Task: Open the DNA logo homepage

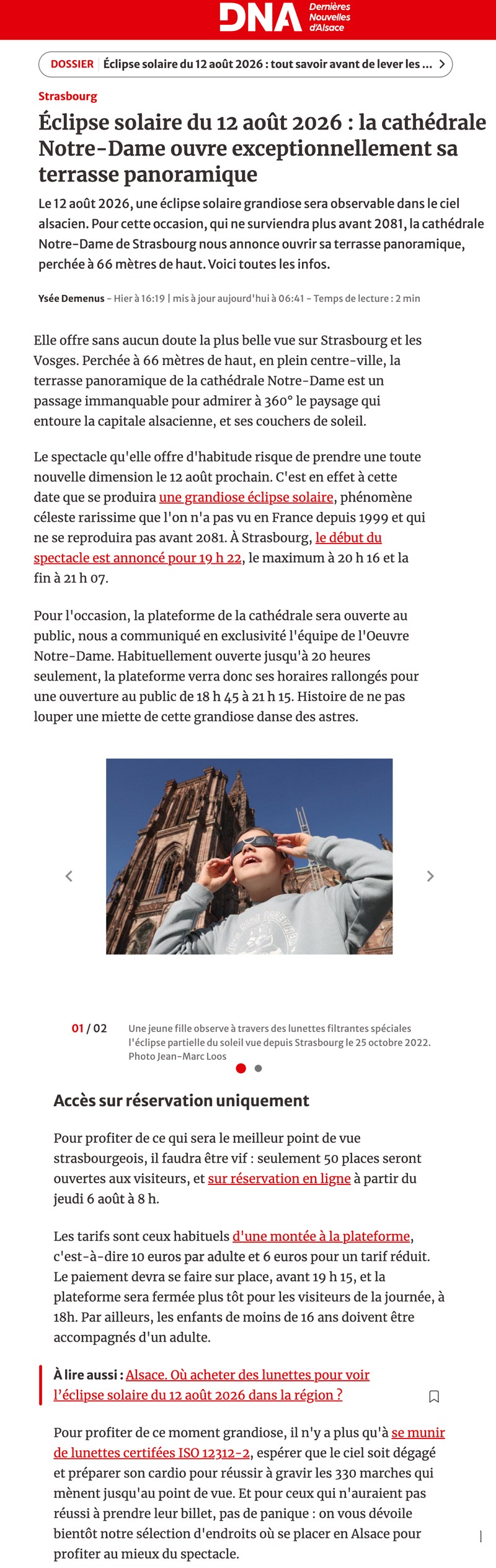Action: point(285,17)
